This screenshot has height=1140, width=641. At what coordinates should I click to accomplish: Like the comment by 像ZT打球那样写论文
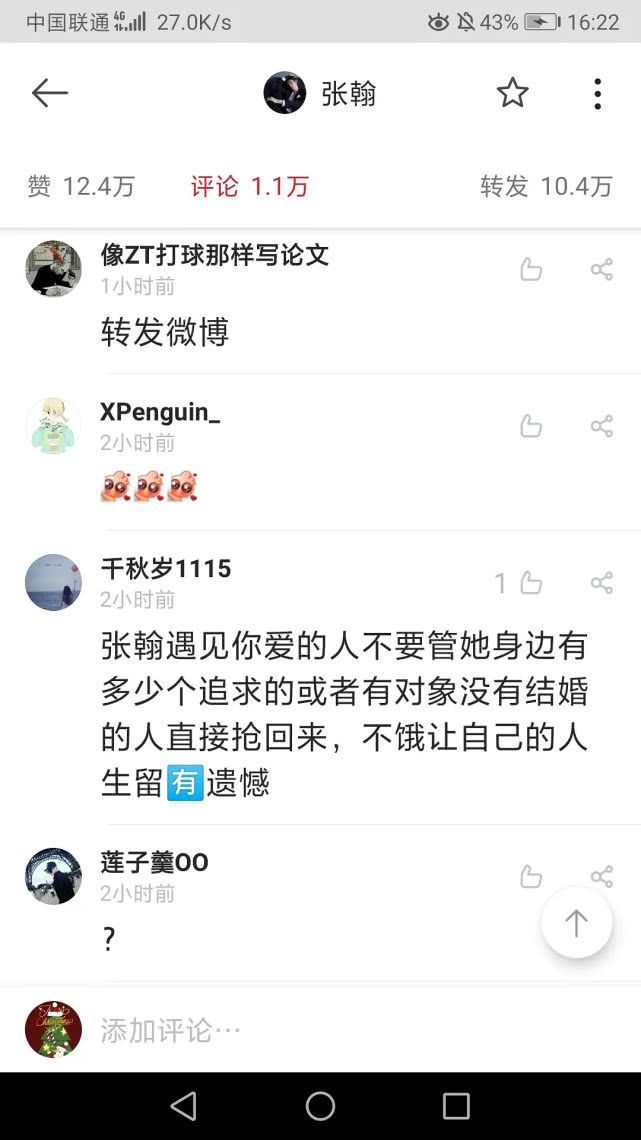[531, 269]
